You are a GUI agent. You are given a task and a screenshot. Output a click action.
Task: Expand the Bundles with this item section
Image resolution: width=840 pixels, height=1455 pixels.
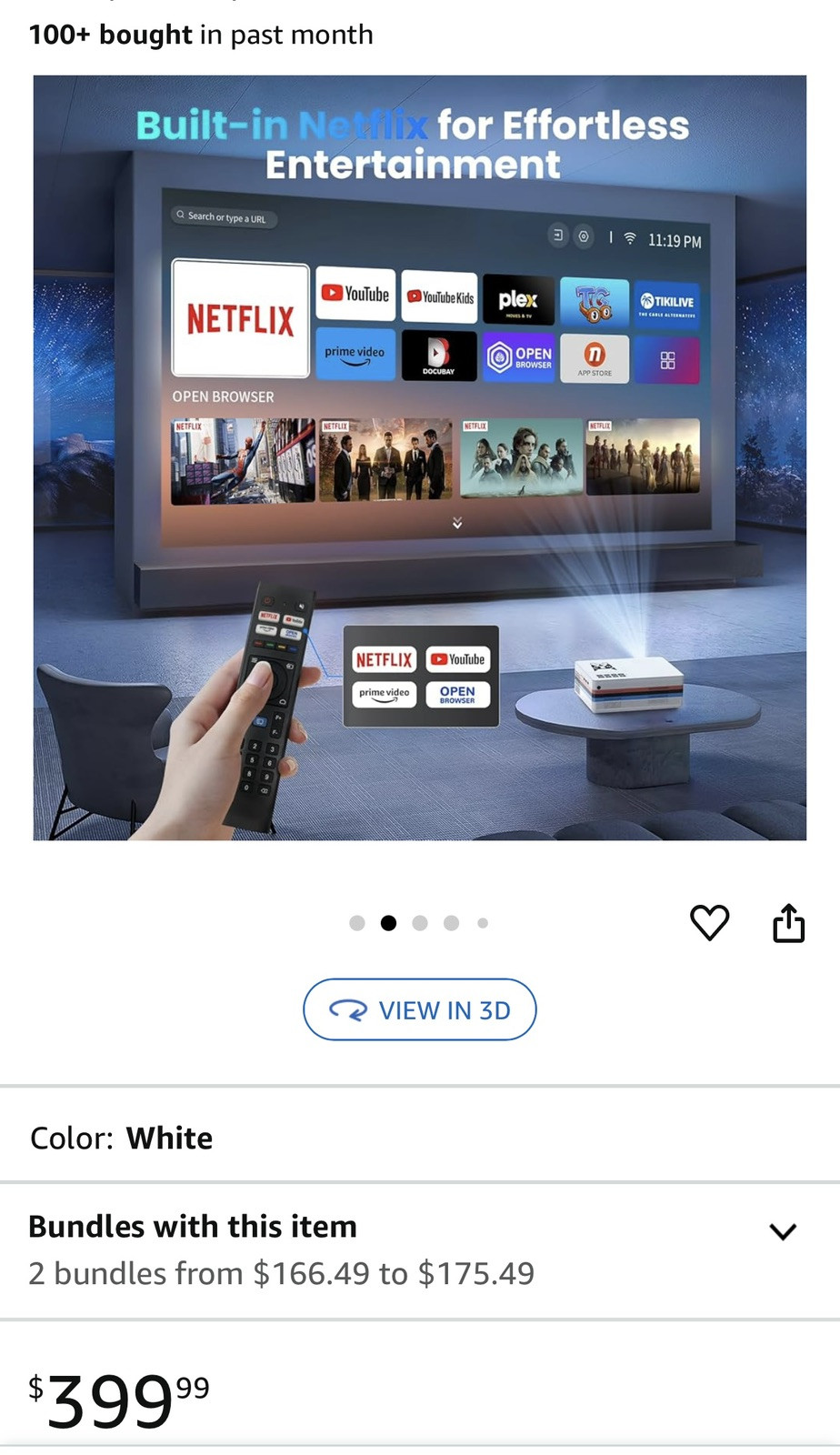point(420,1250)
